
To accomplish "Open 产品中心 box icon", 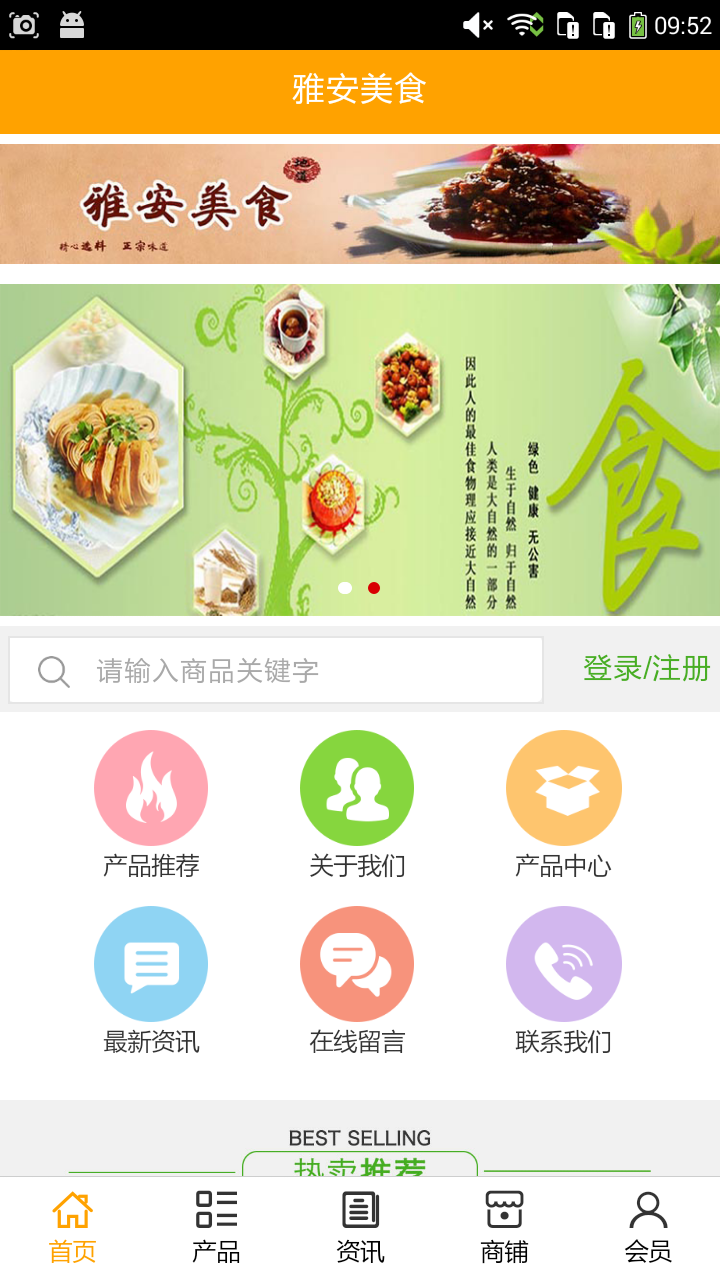I will tap(563, 788).
